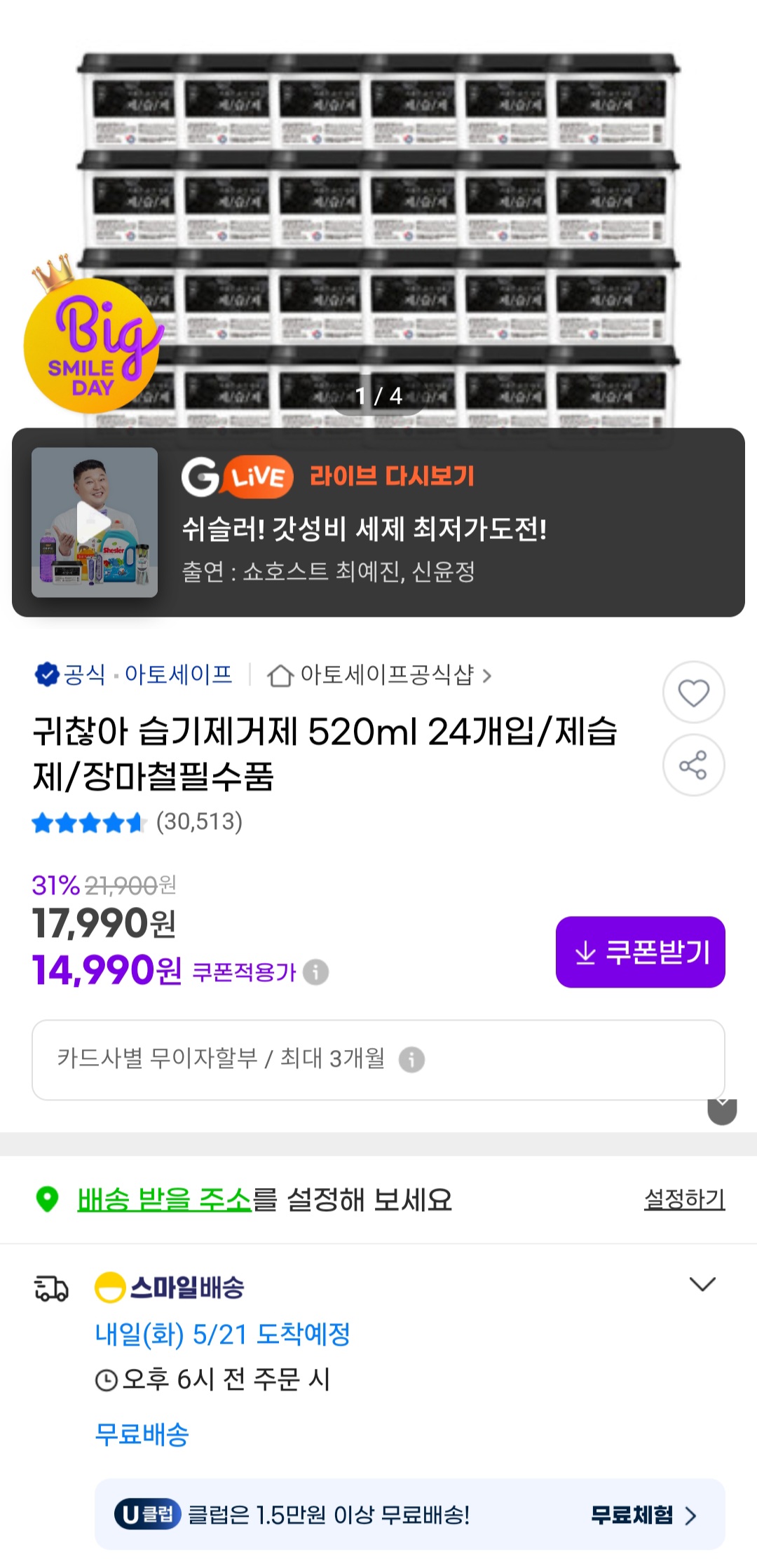757x1568 pixels.
Task: Collapse the Smile delivery section chevron
Action: click(x=702, y=1283)
